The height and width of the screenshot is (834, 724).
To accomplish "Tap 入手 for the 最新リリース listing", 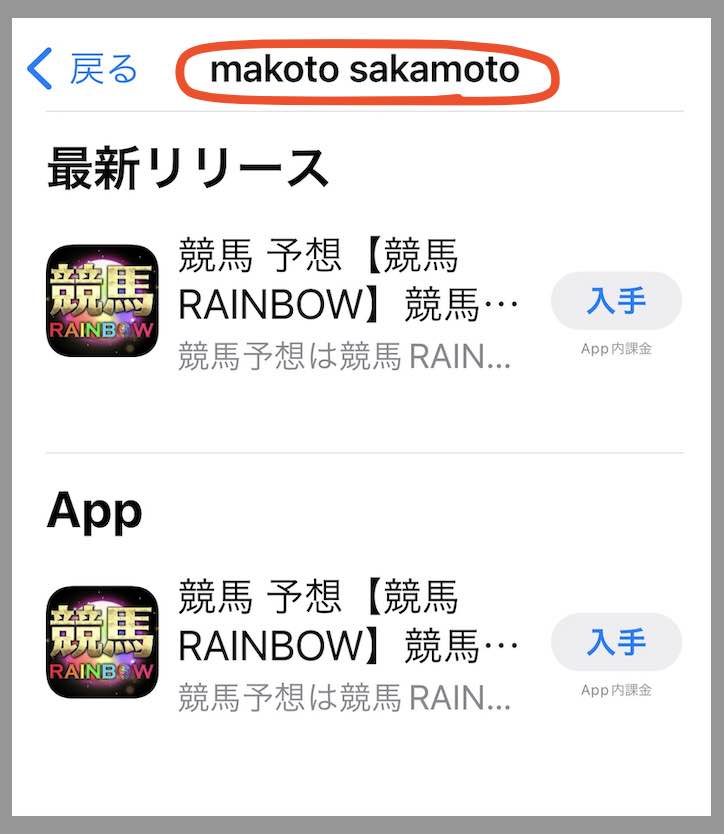I will pyautogui.click(x=616, y=301).
